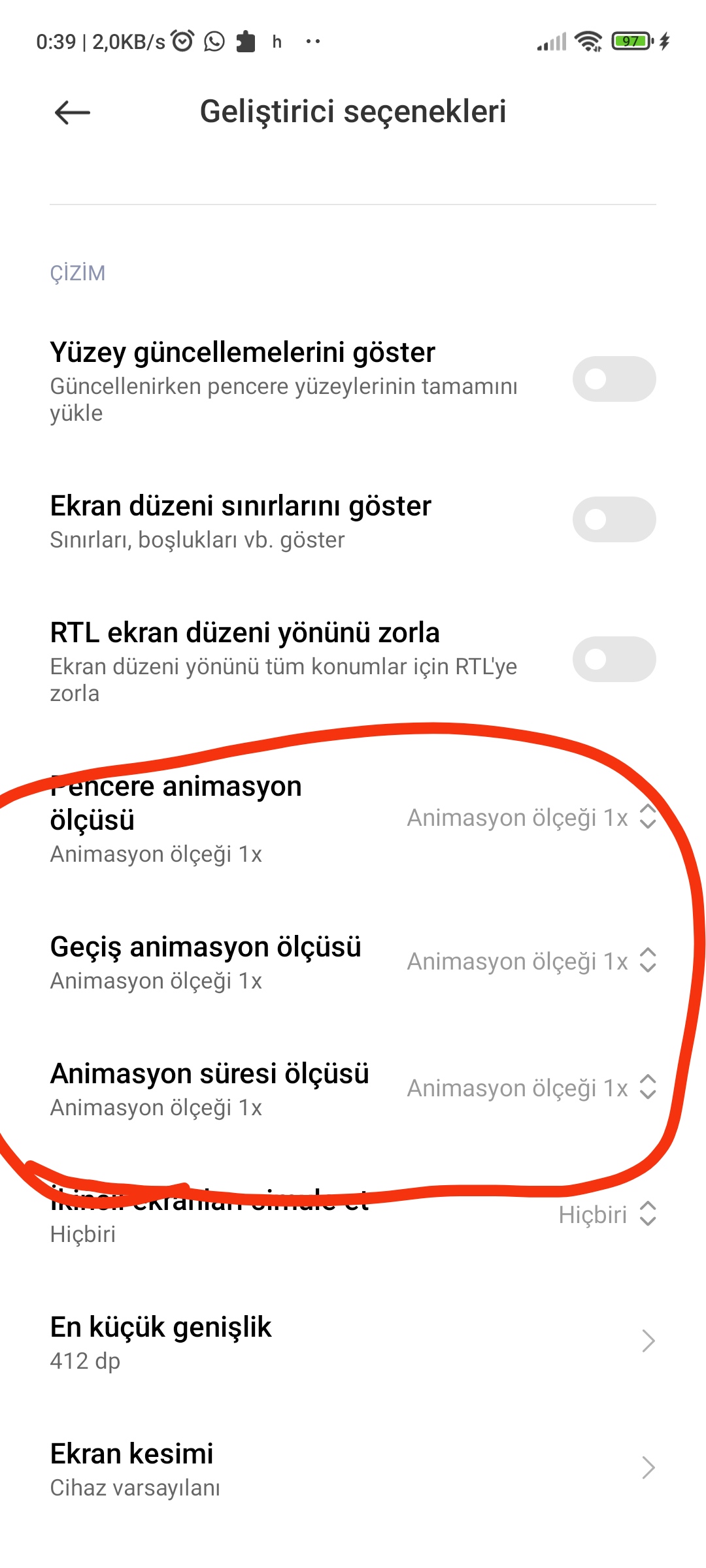
Task: Open Ekran kesimi options
Action: coord(353,1468)
